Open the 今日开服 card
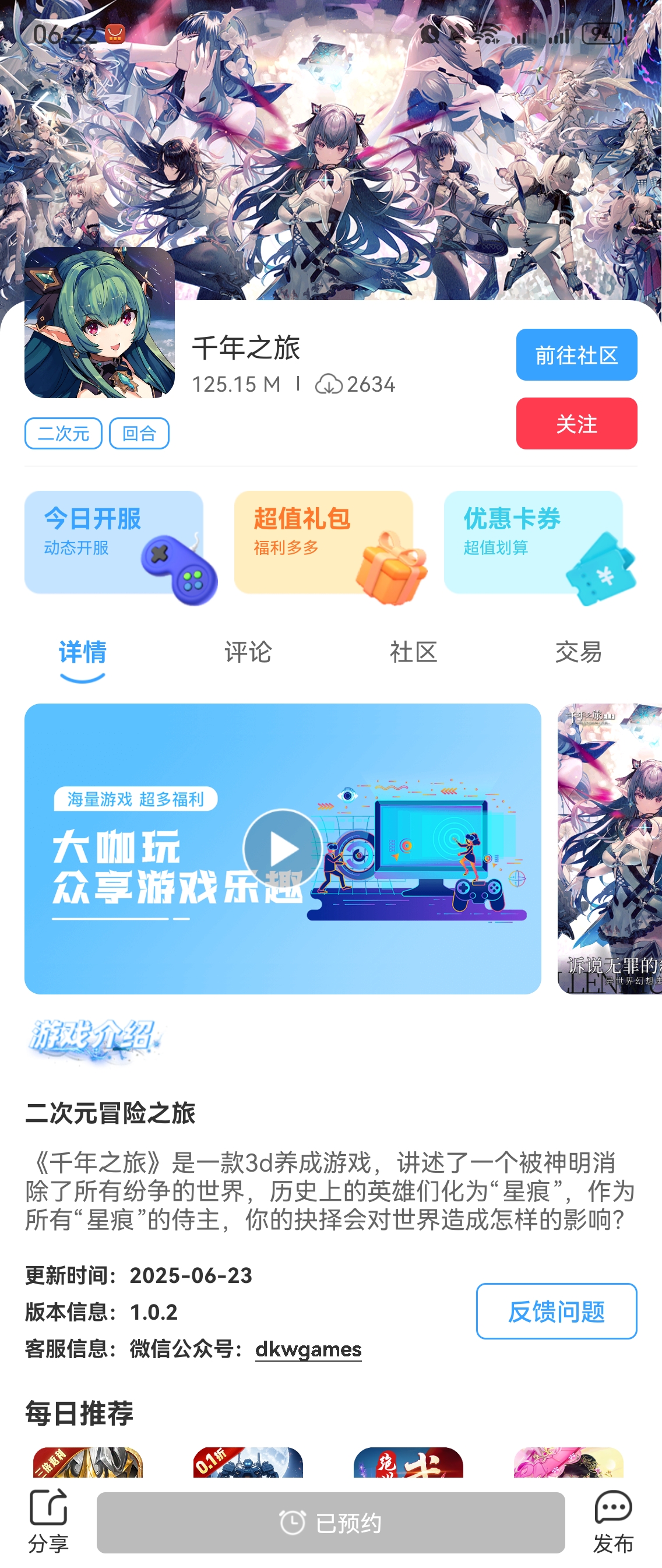This screenshot has height=1568, width=662. (x=114, y=543)
